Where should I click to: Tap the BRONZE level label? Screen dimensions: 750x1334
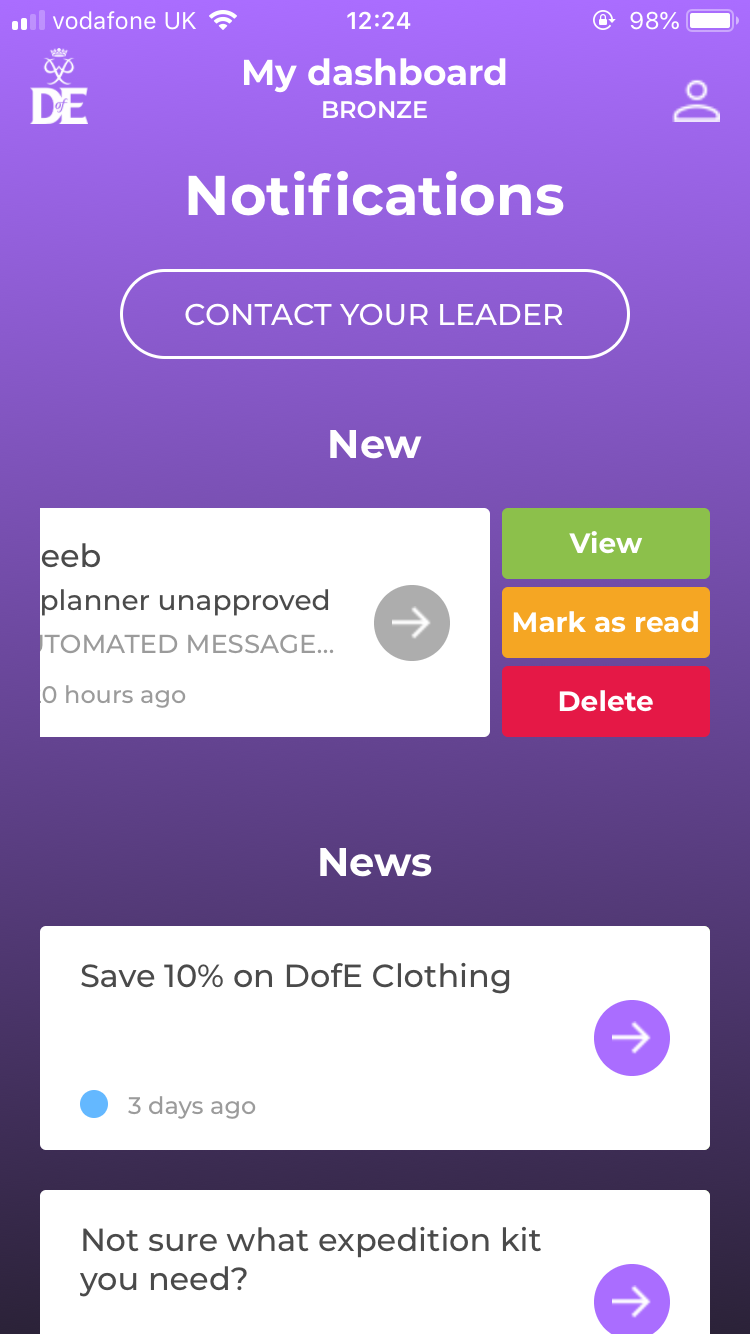point(374,109)
